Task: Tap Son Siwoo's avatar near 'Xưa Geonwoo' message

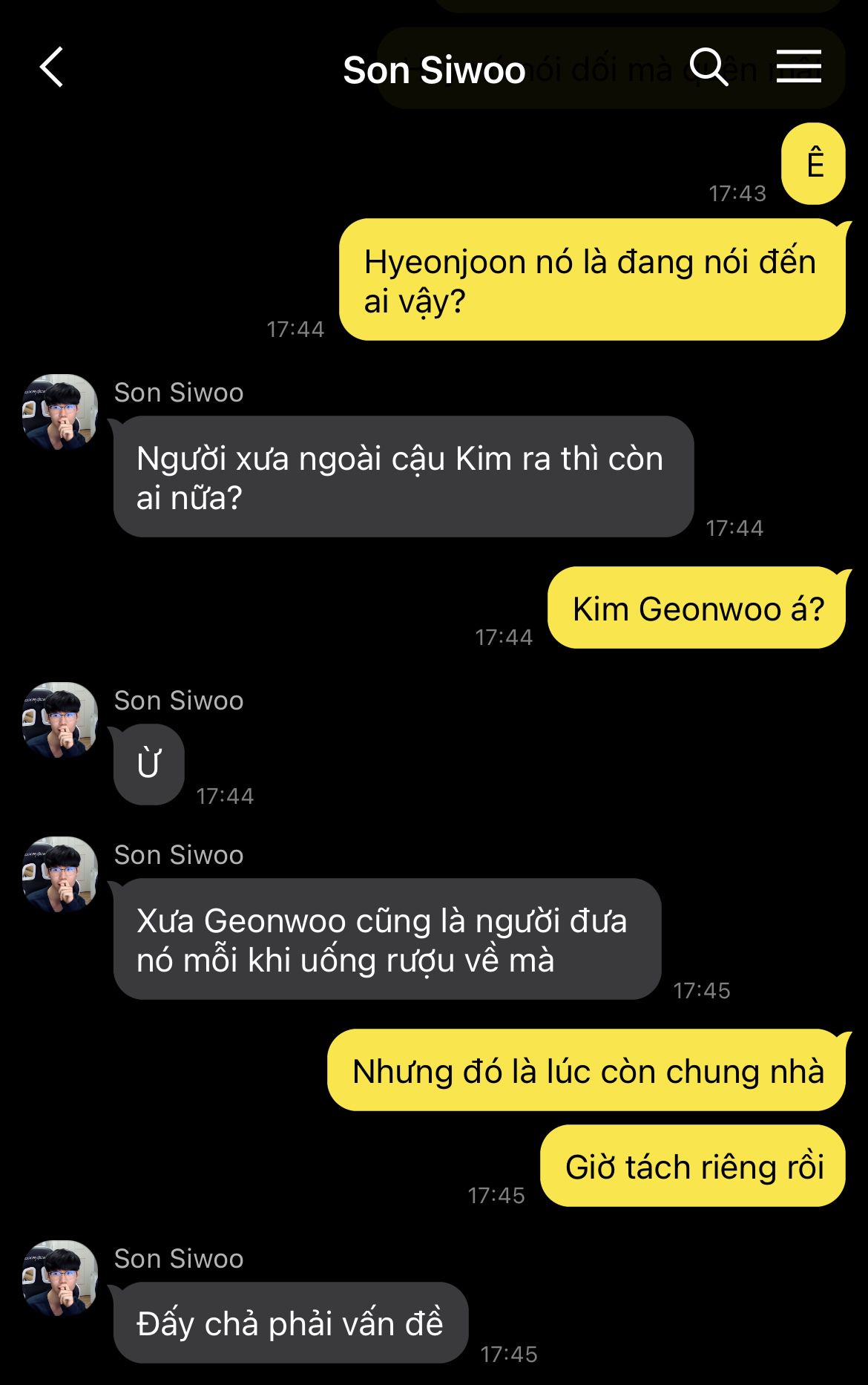Action: (60, 874)
